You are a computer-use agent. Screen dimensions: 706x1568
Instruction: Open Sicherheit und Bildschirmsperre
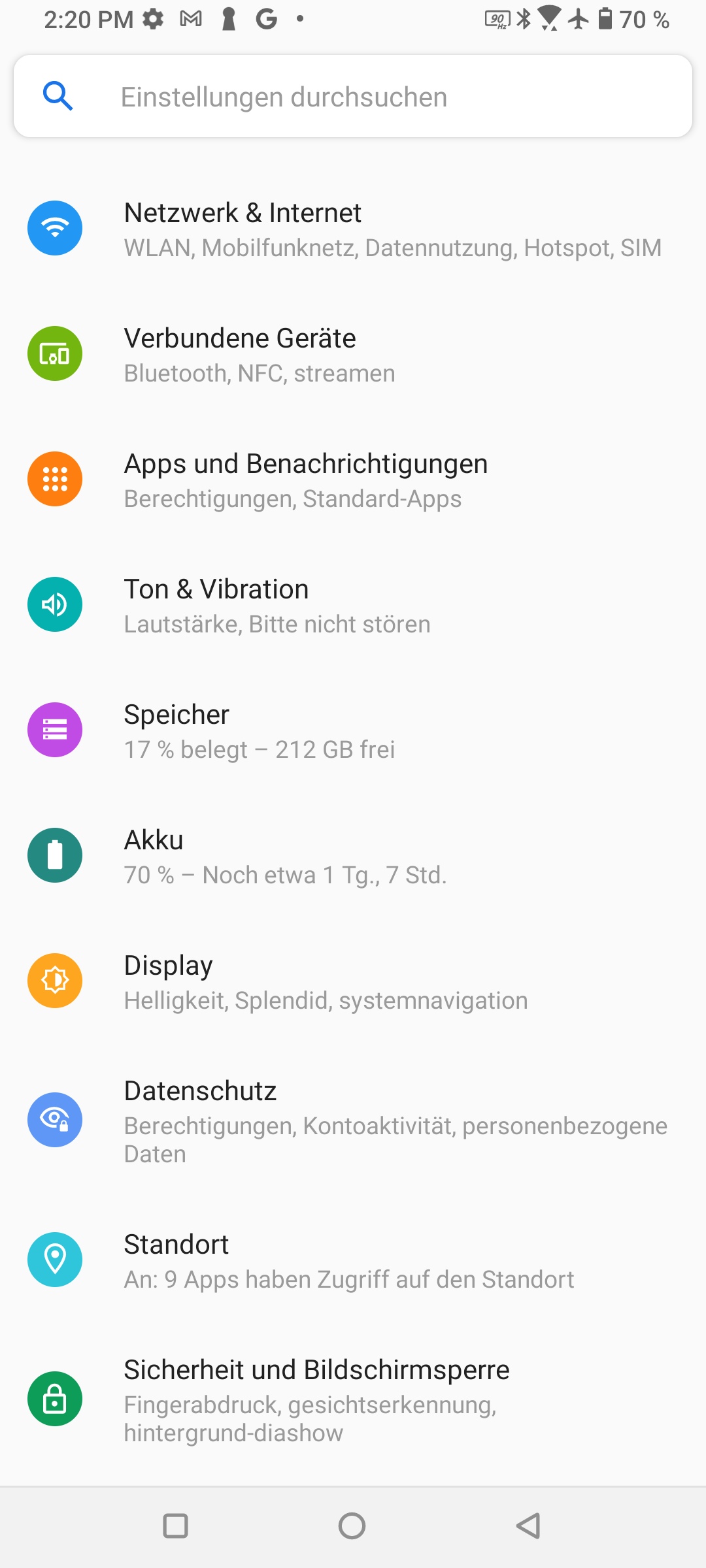click(353, 1399)
